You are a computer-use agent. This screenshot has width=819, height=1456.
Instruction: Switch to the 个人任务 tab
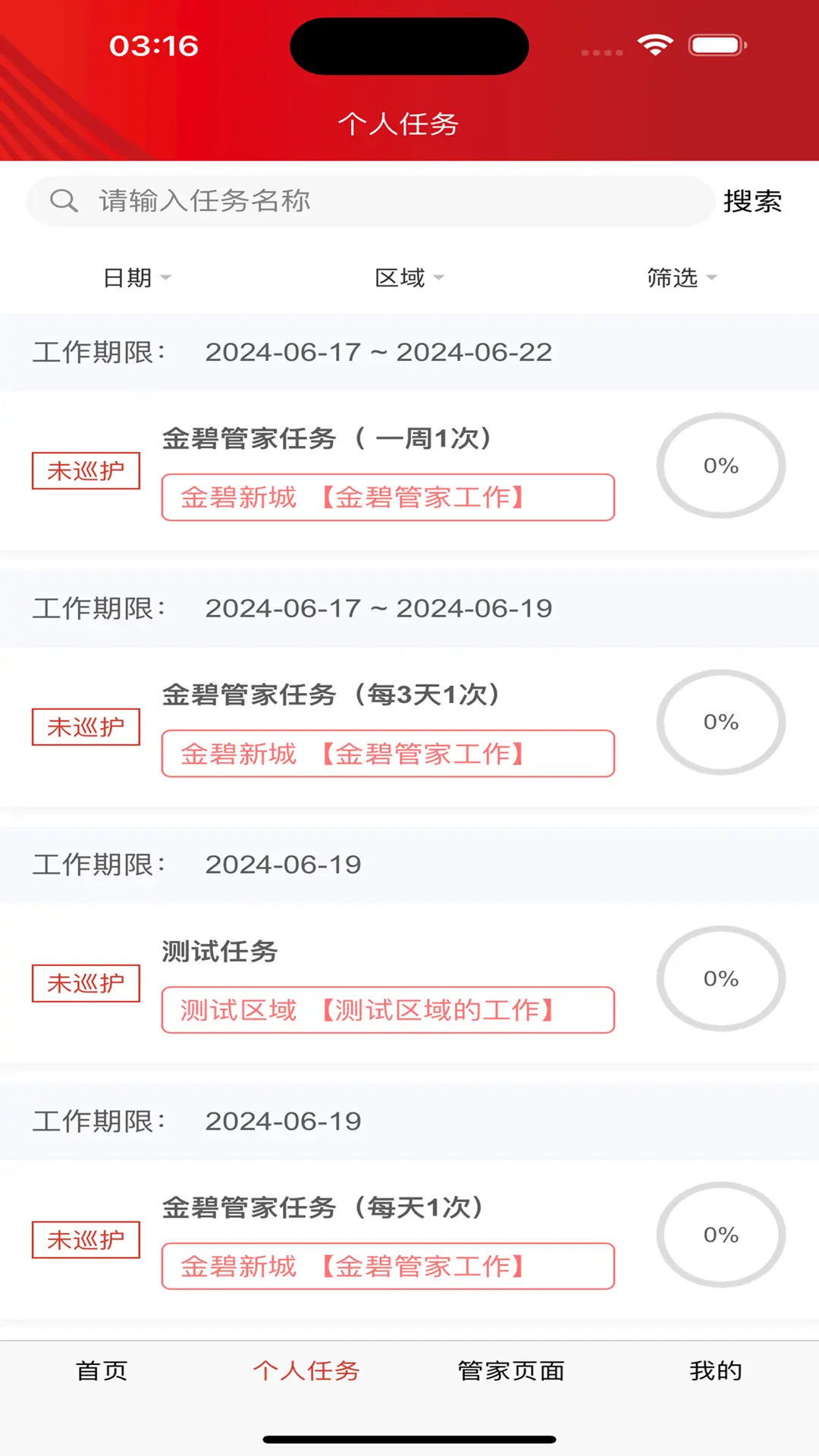pos(306,1370)
